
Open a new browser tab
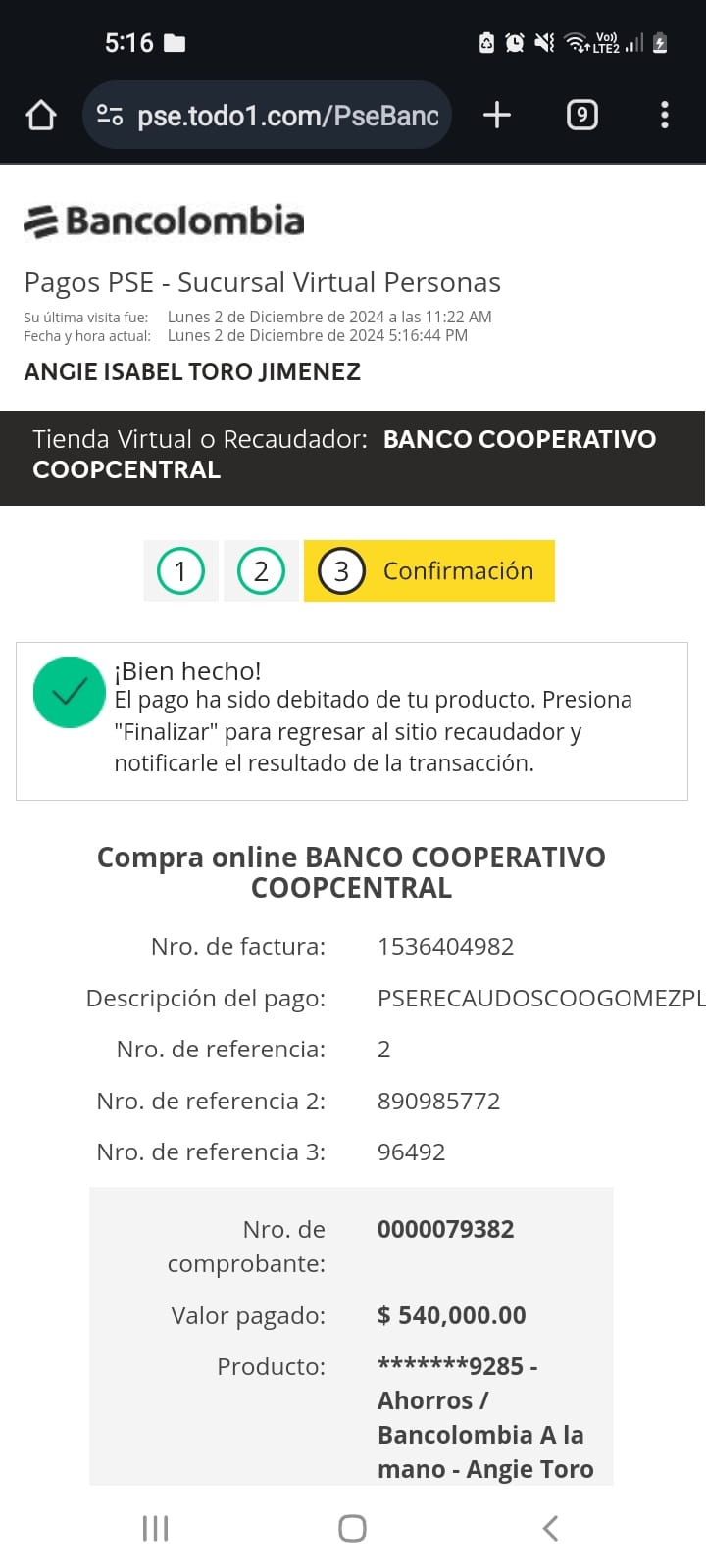click(497, 116)
